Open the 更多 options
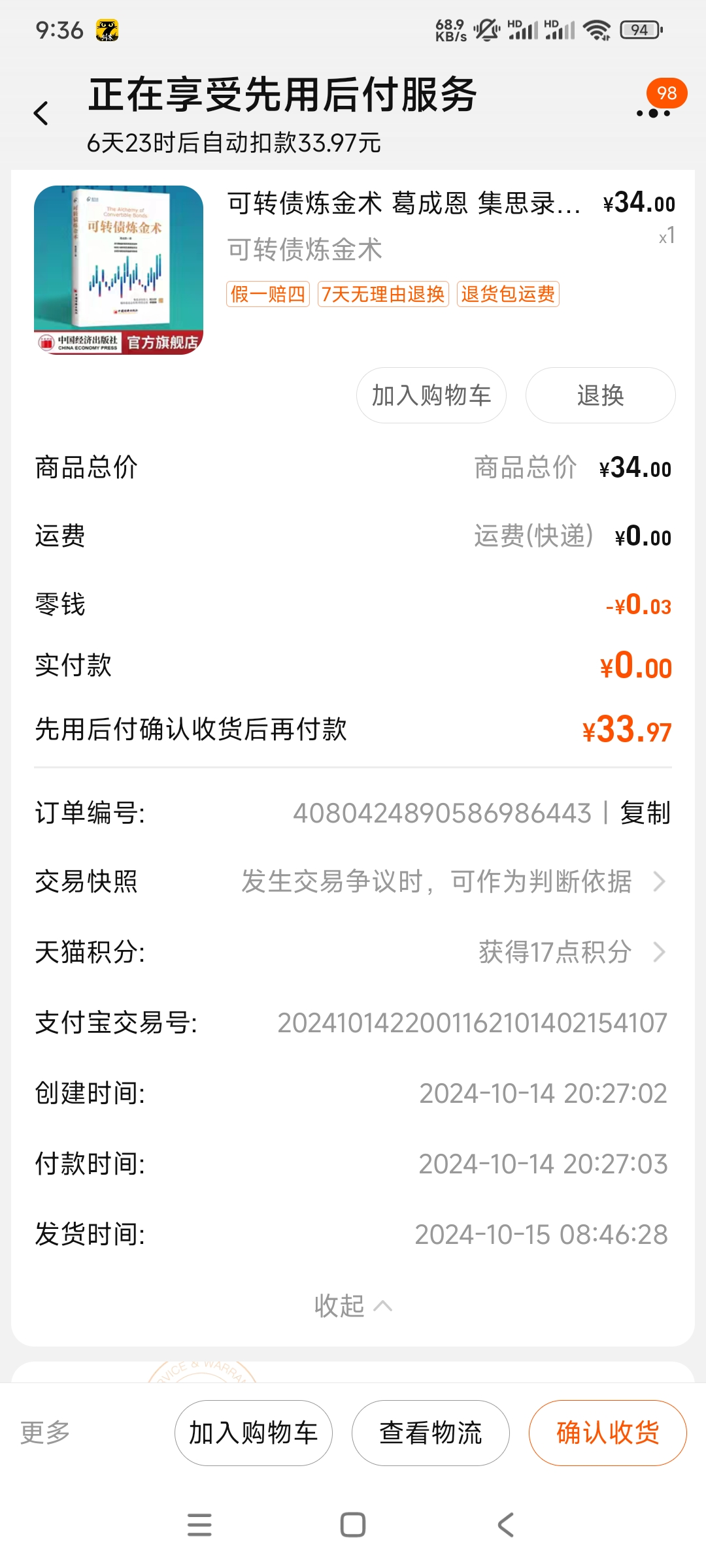706x1568 pixels. [45, 1433]
